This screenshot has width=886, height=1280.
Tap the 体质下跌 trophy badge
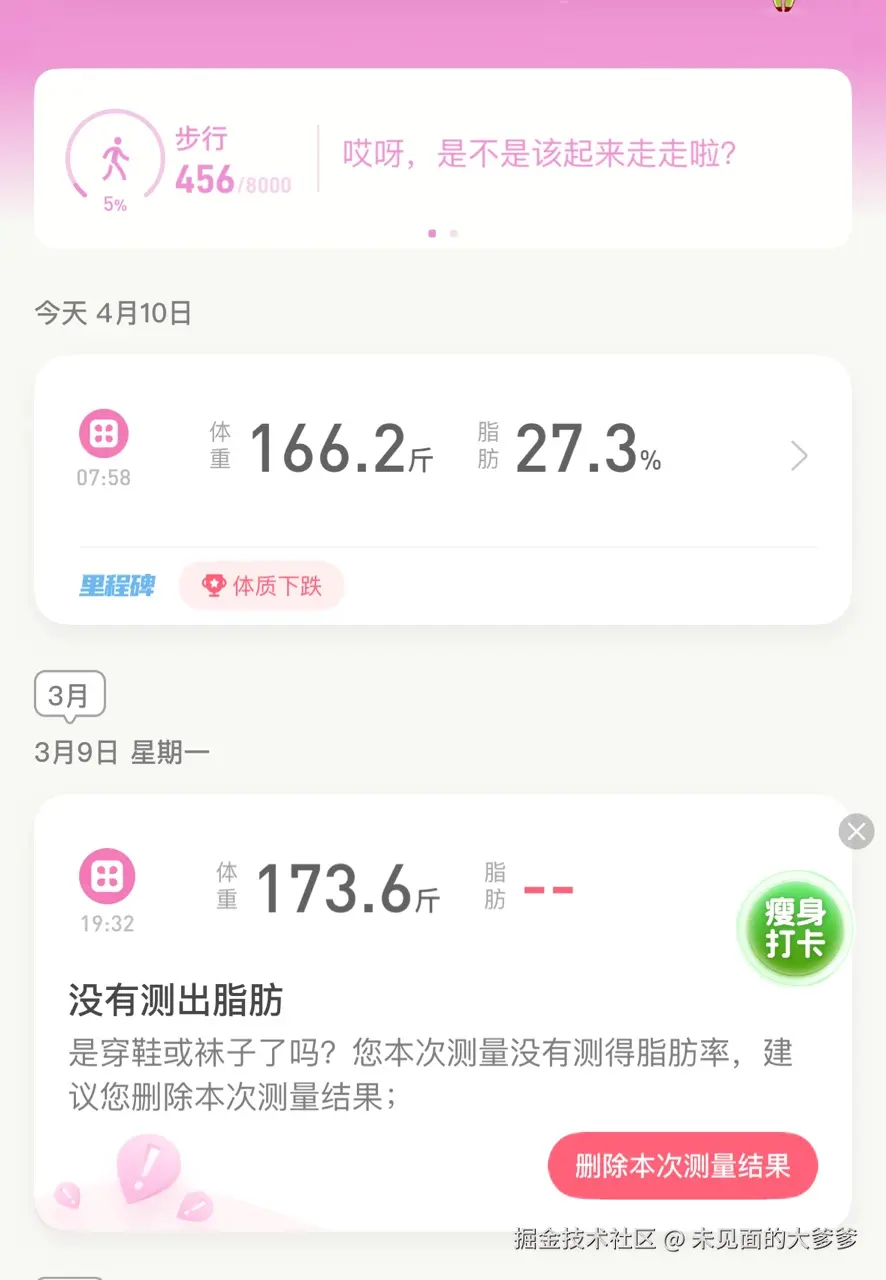click(x=261, y=587)
